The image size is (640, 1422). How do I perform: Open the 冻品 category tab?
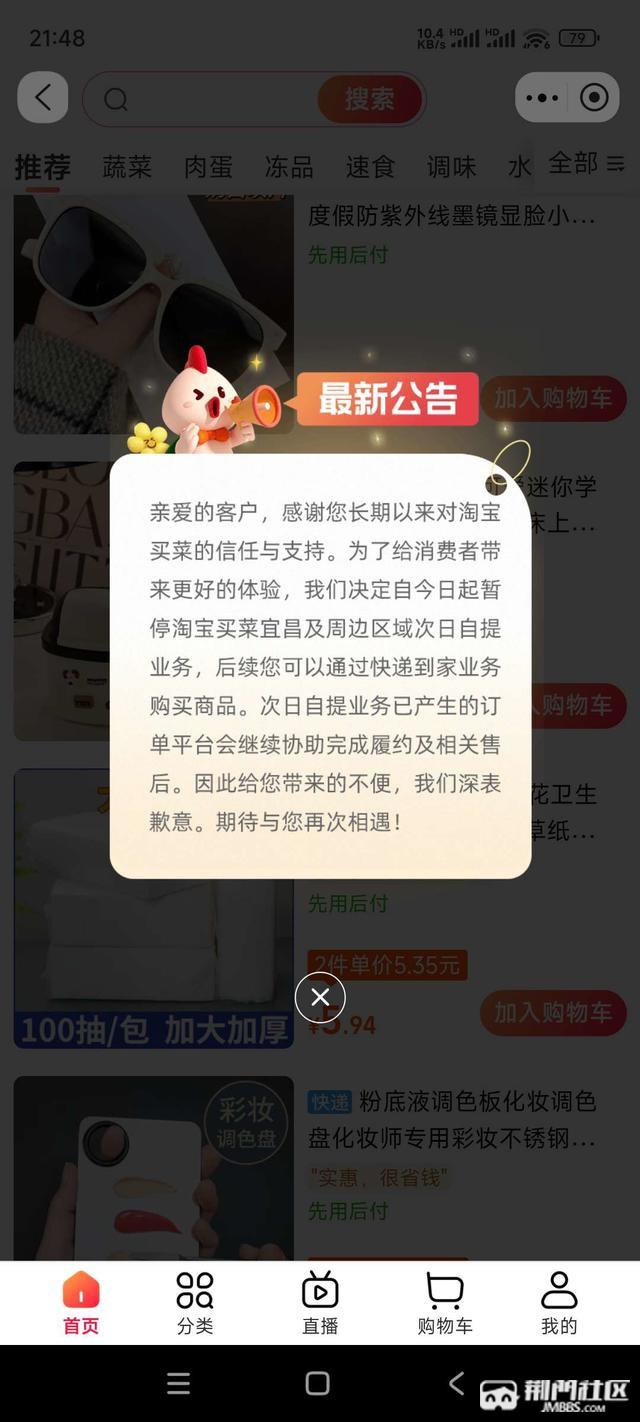(x=289, y=166)
